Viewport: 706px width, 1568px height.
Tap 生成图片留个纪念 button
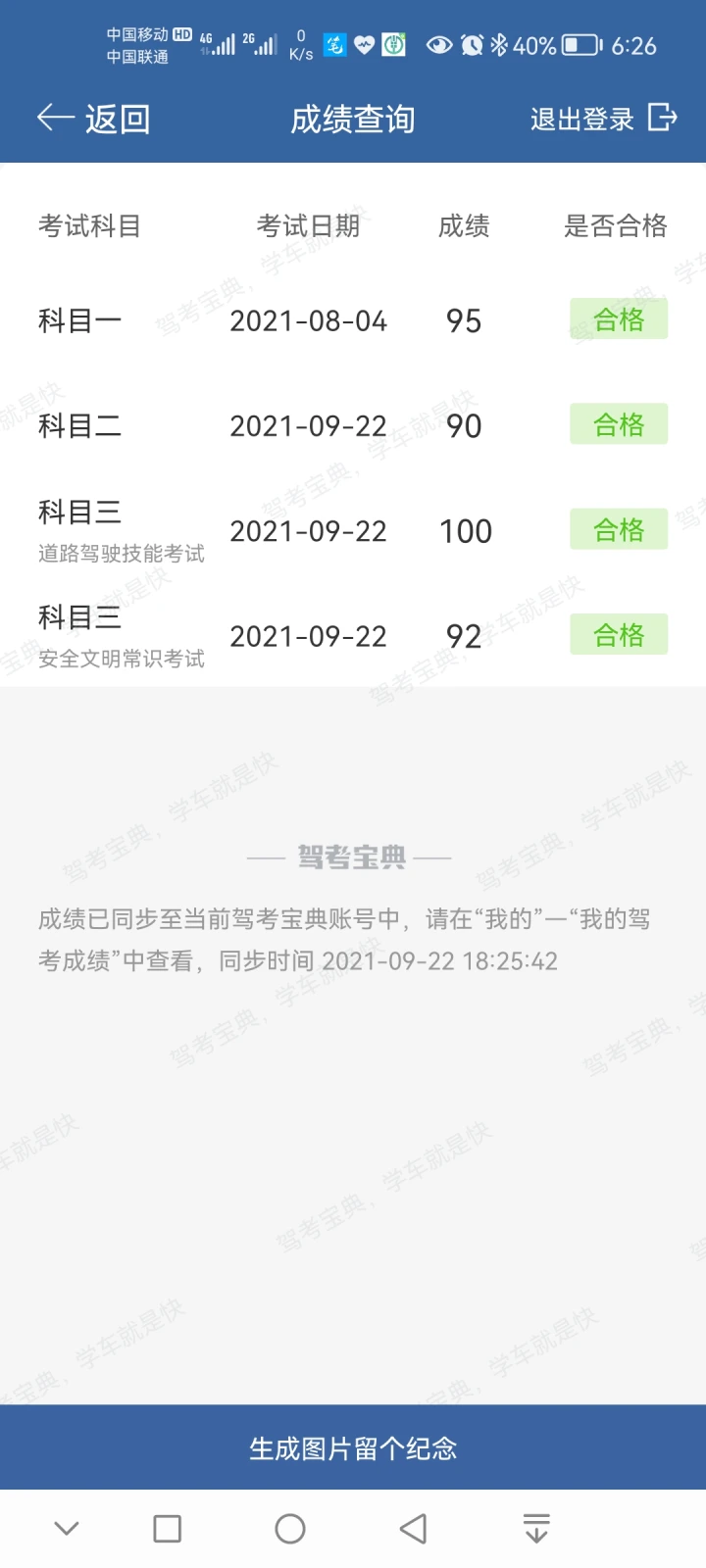tap(353, 1447)
